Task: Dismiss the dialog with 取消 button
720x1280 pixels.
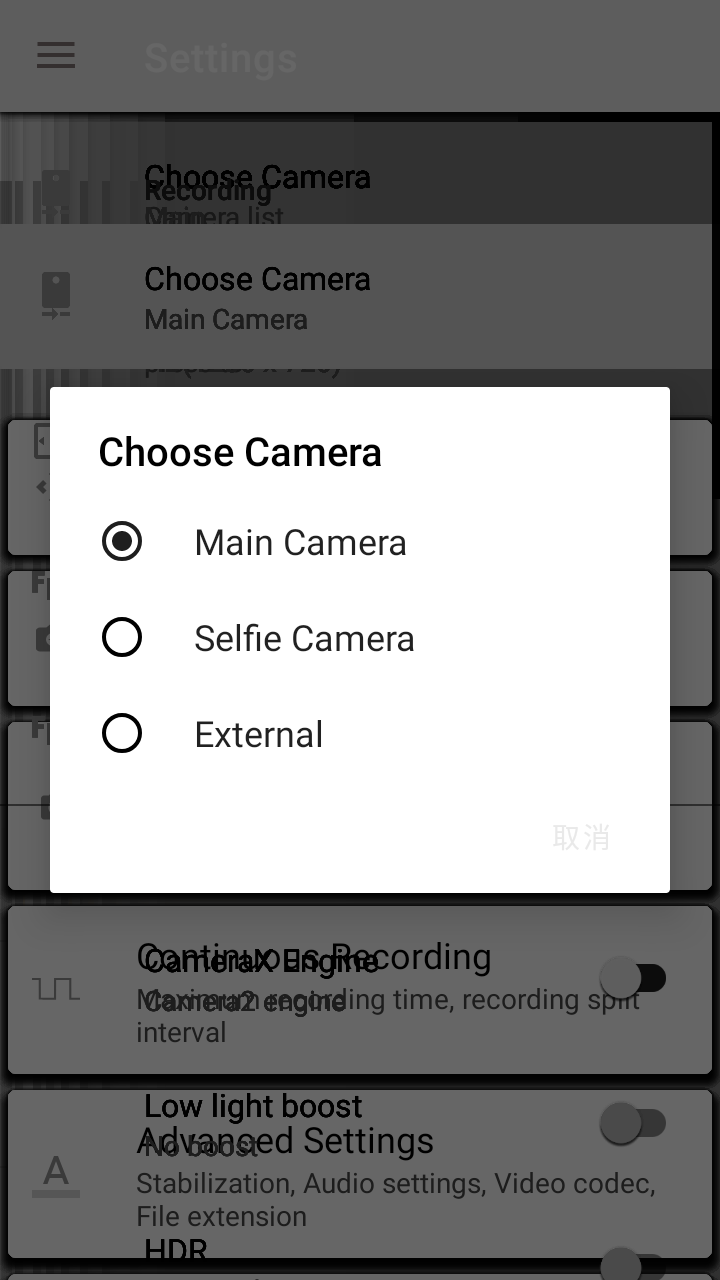Action: click(x=580, y=837)
